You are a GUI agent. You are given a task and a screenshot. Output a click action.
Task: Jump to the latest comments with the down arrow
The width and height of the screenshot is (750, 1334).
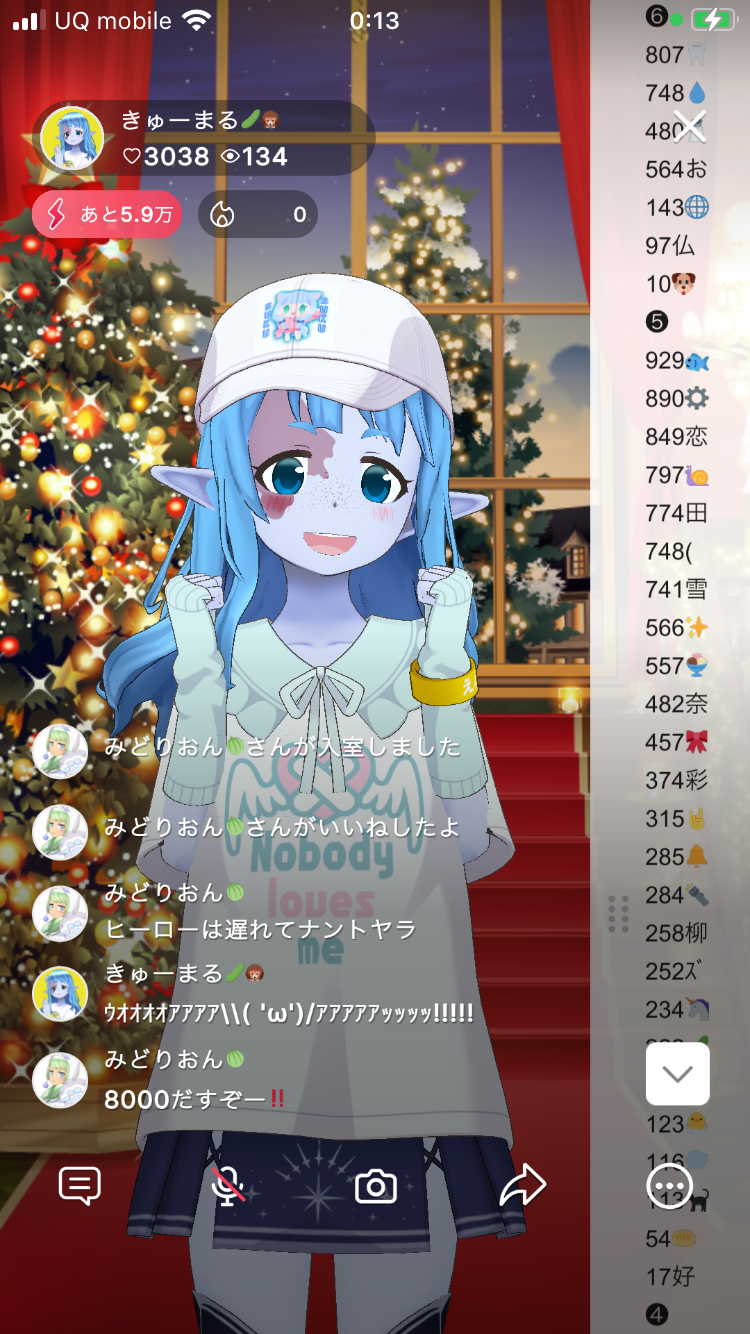click(678, 1074)
